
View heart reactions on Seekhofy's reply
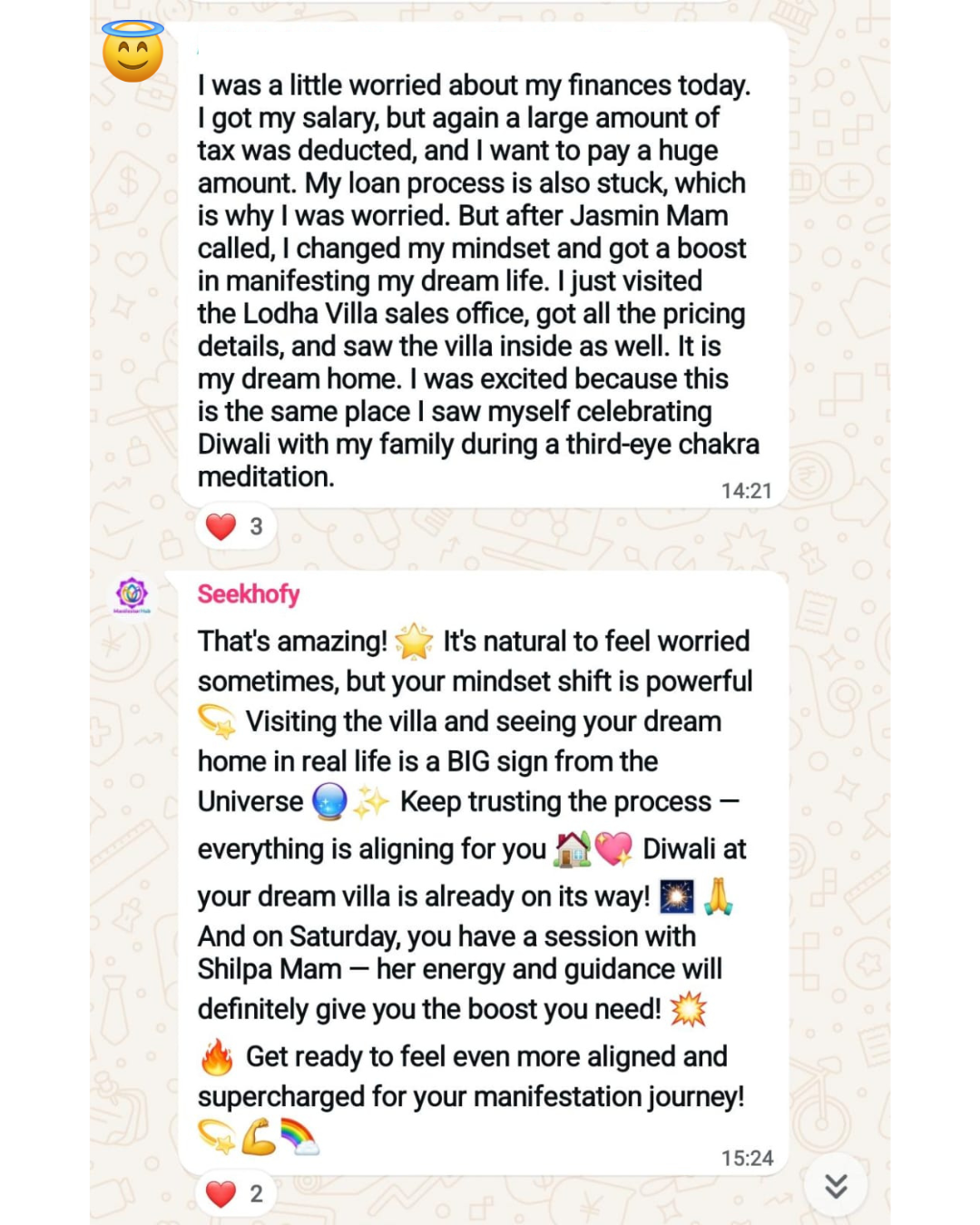point(235,1193)
